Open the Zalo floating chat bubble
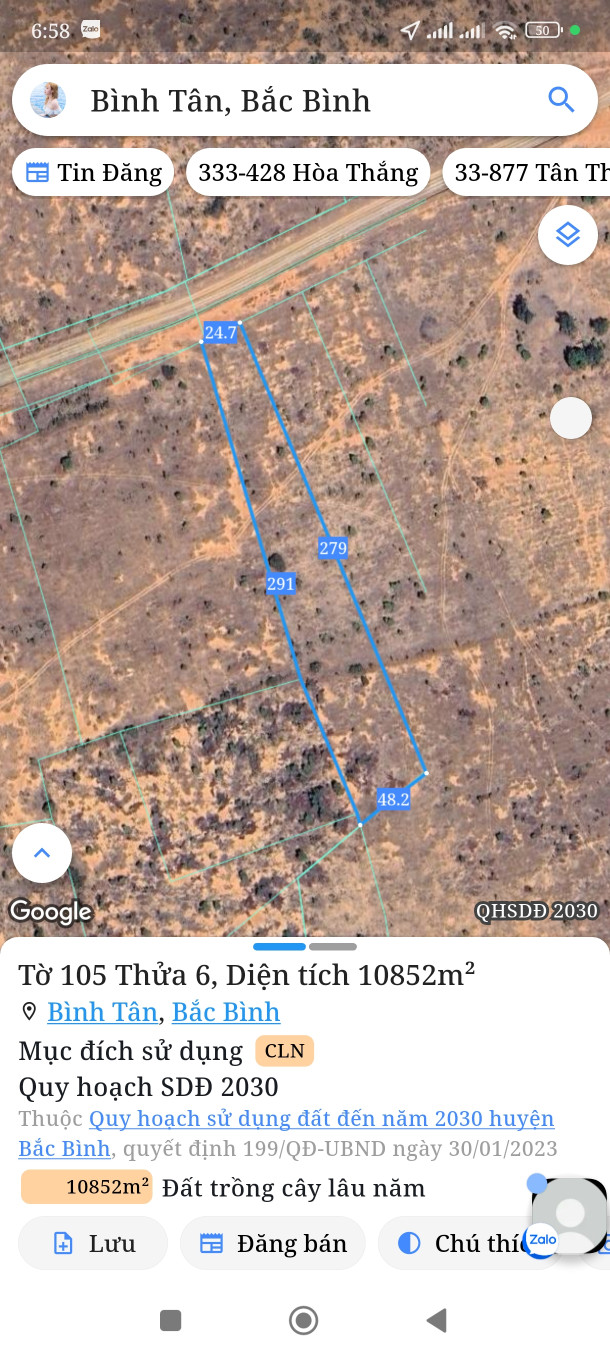 [x=568, y=1216]
